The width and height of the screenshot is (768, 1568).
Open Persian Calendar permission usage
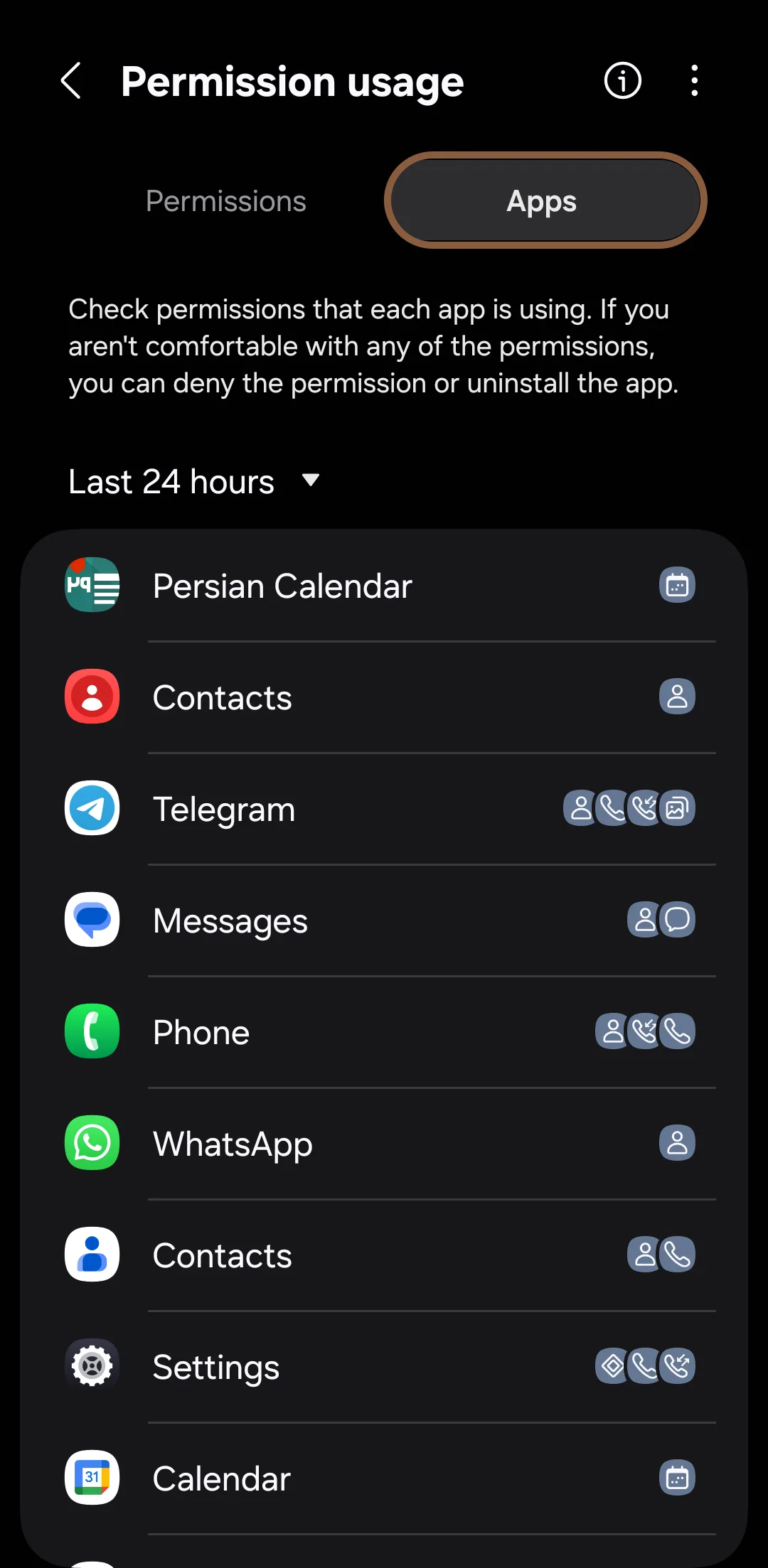(384, 586)
